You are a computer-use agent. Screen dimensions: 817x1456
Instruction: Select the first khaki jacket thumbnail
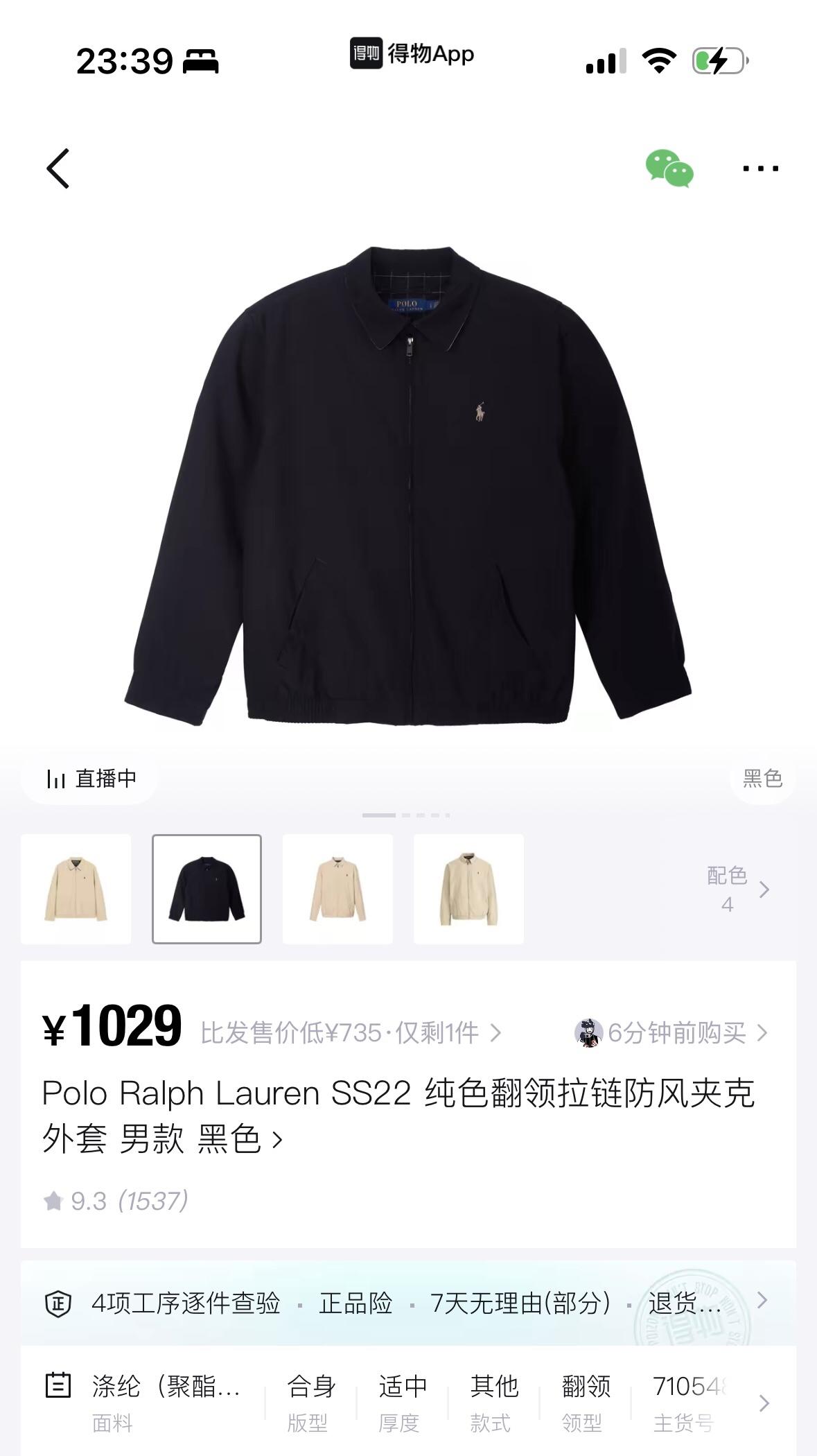pos(76,889)
